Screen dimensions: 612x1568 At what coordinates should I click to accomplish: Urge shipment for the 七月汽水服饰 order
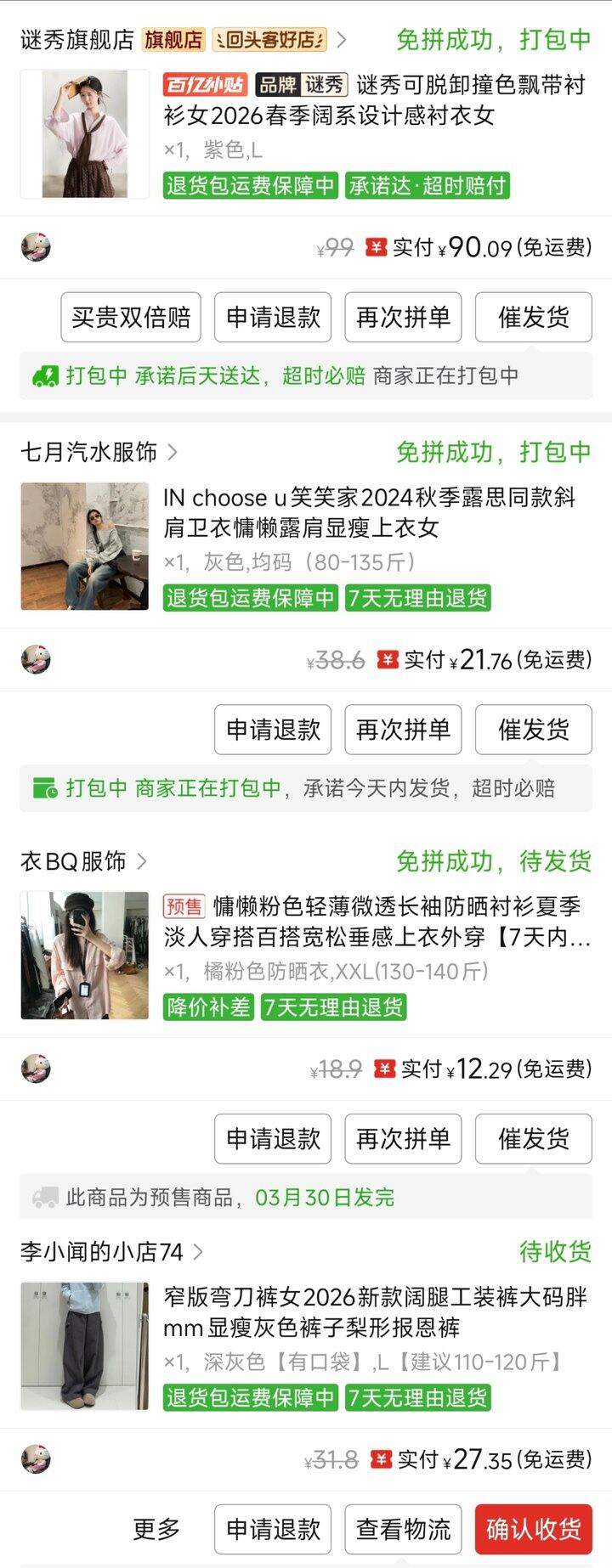(x=533, y=730)
